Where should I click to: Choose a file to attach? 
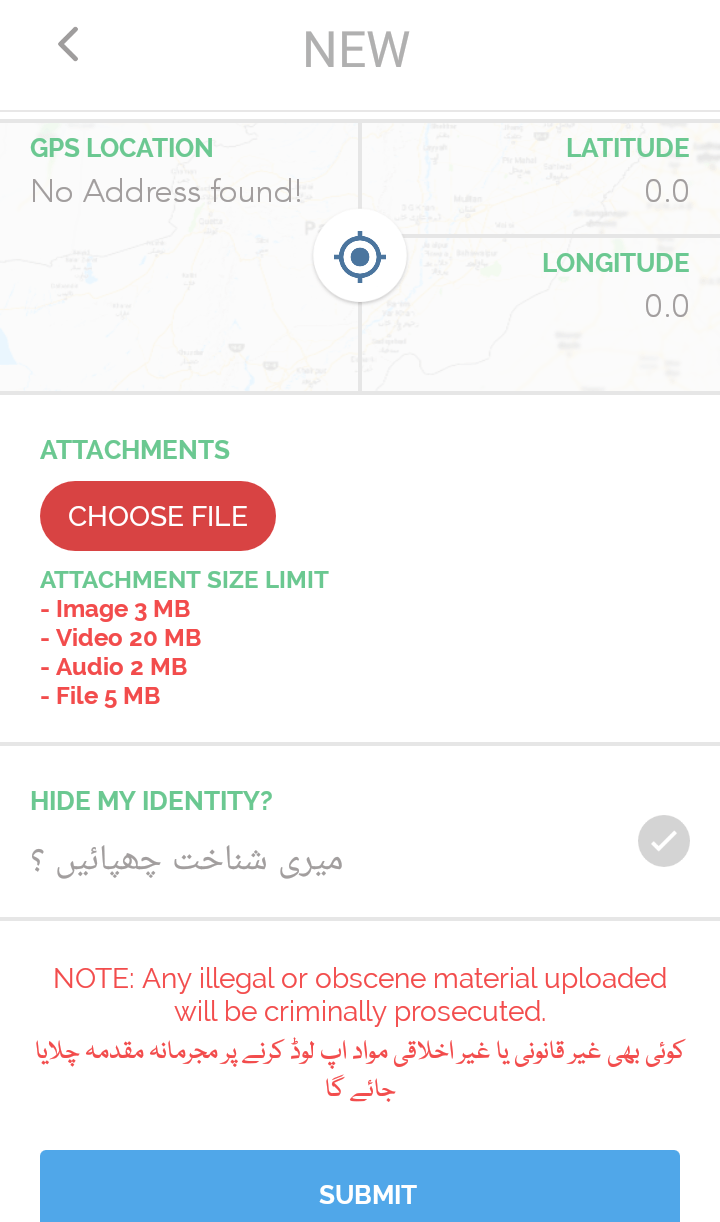pyautogui.click(x=158, y=516)
